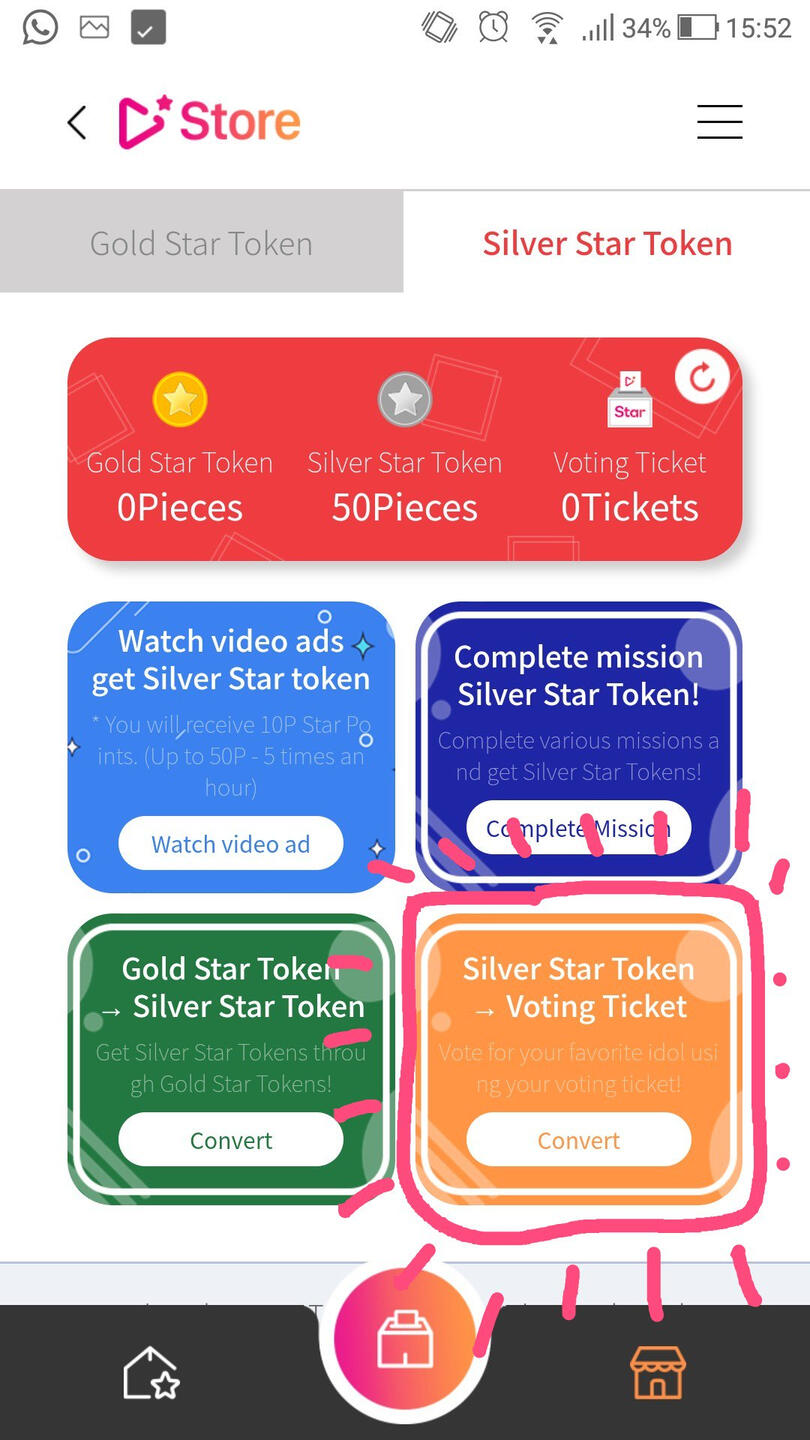Open the hamburger menu
This screenshot has height=1440, width=810.
719,122
